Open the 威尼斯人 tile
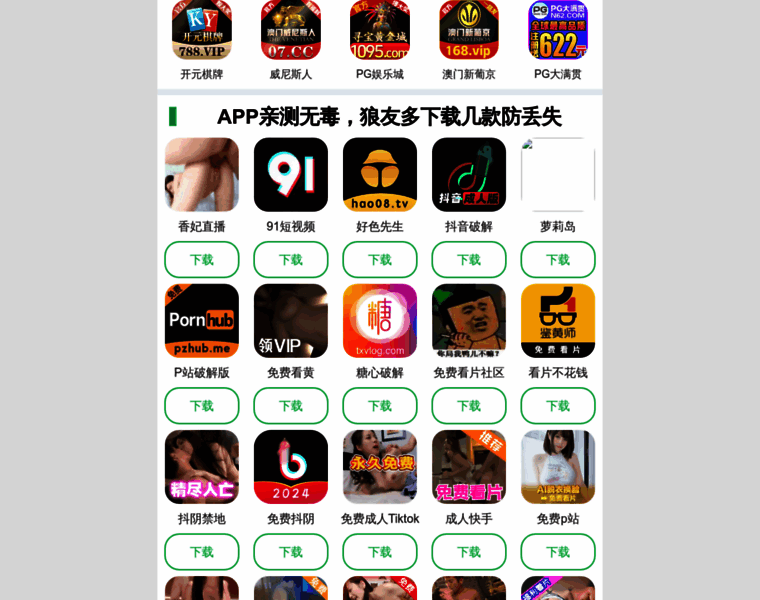Screen dimensions: 760x600 (x=291, y=30)
